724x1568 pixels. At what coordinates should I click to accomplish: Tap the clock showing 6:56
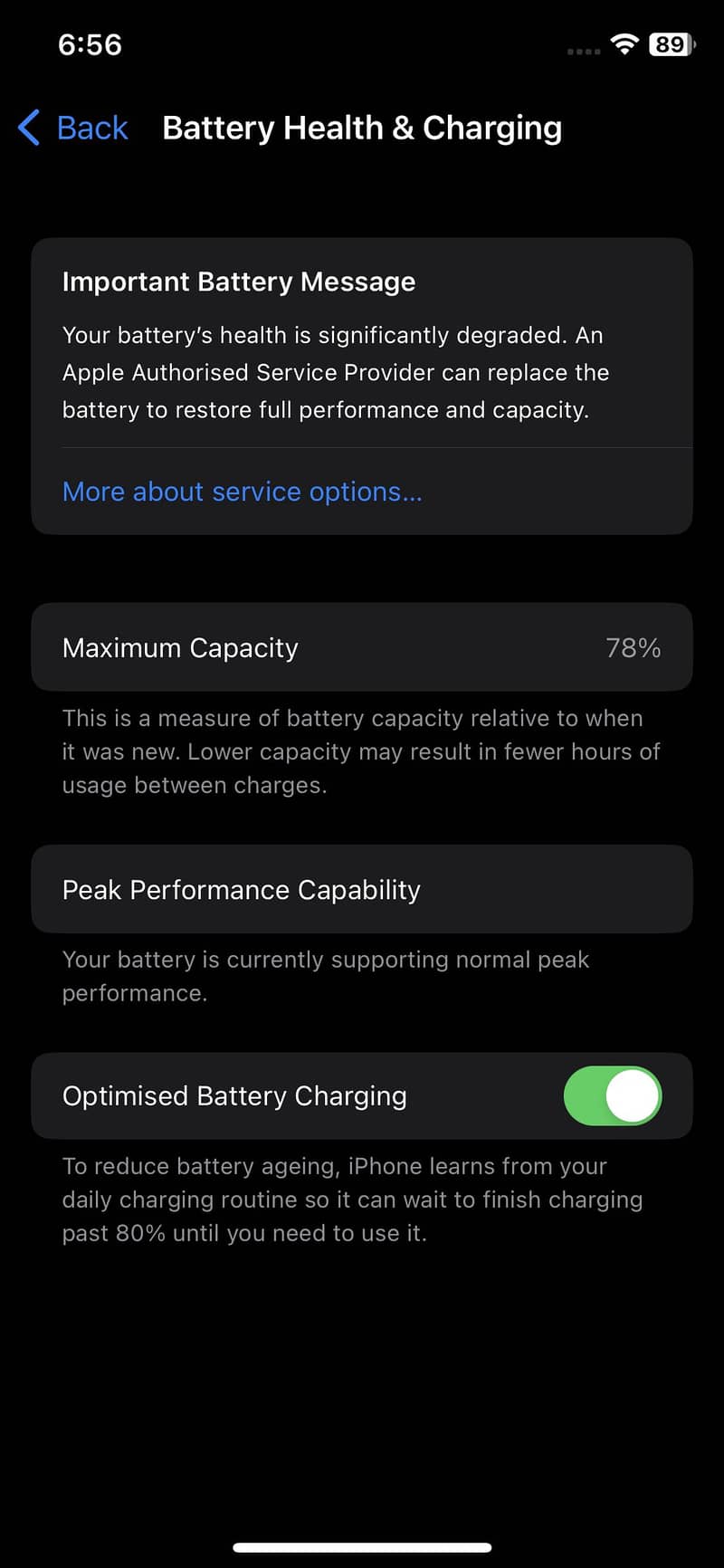88,43
